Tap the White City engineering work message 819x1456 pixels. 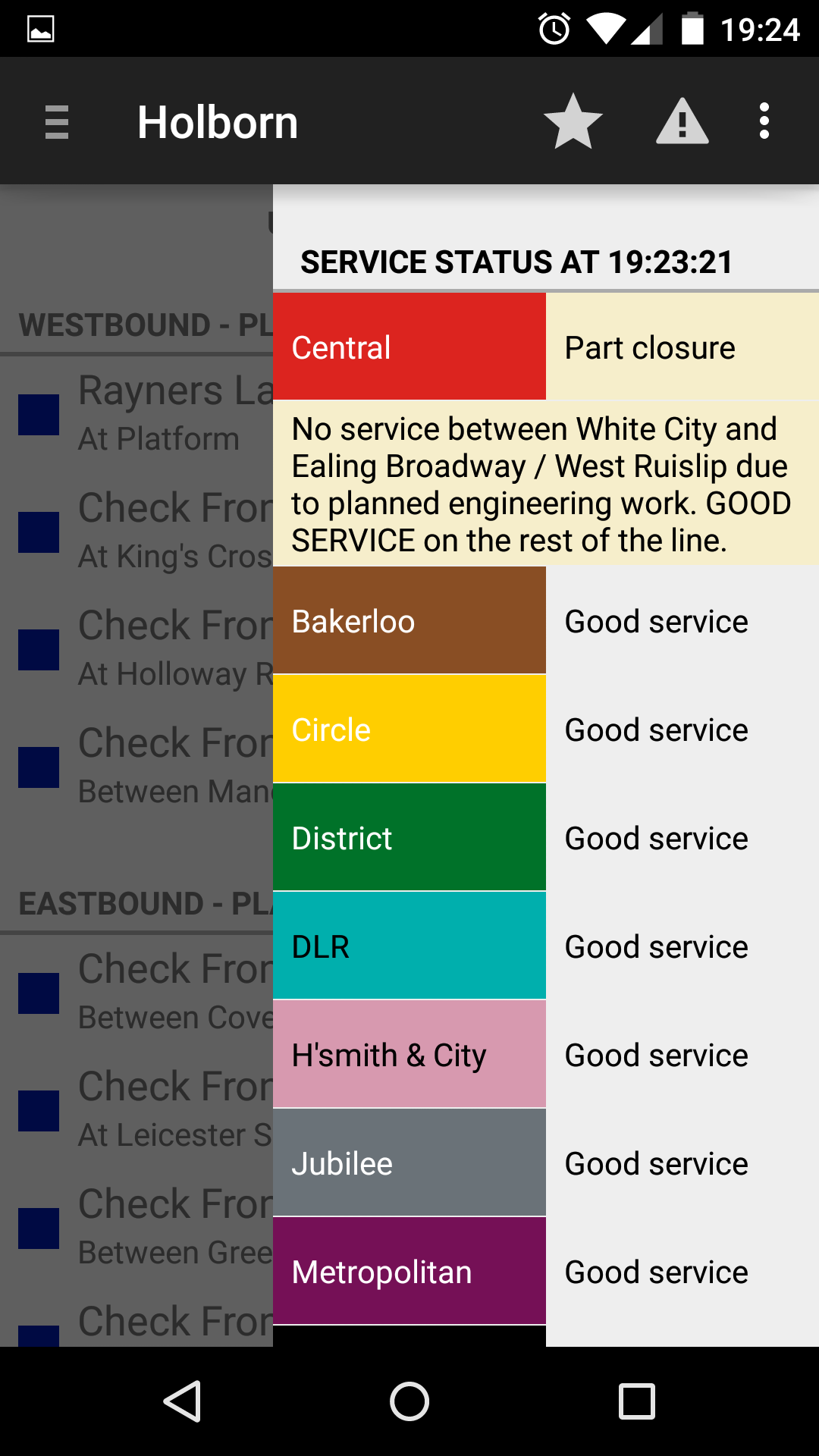coord(541,484)
